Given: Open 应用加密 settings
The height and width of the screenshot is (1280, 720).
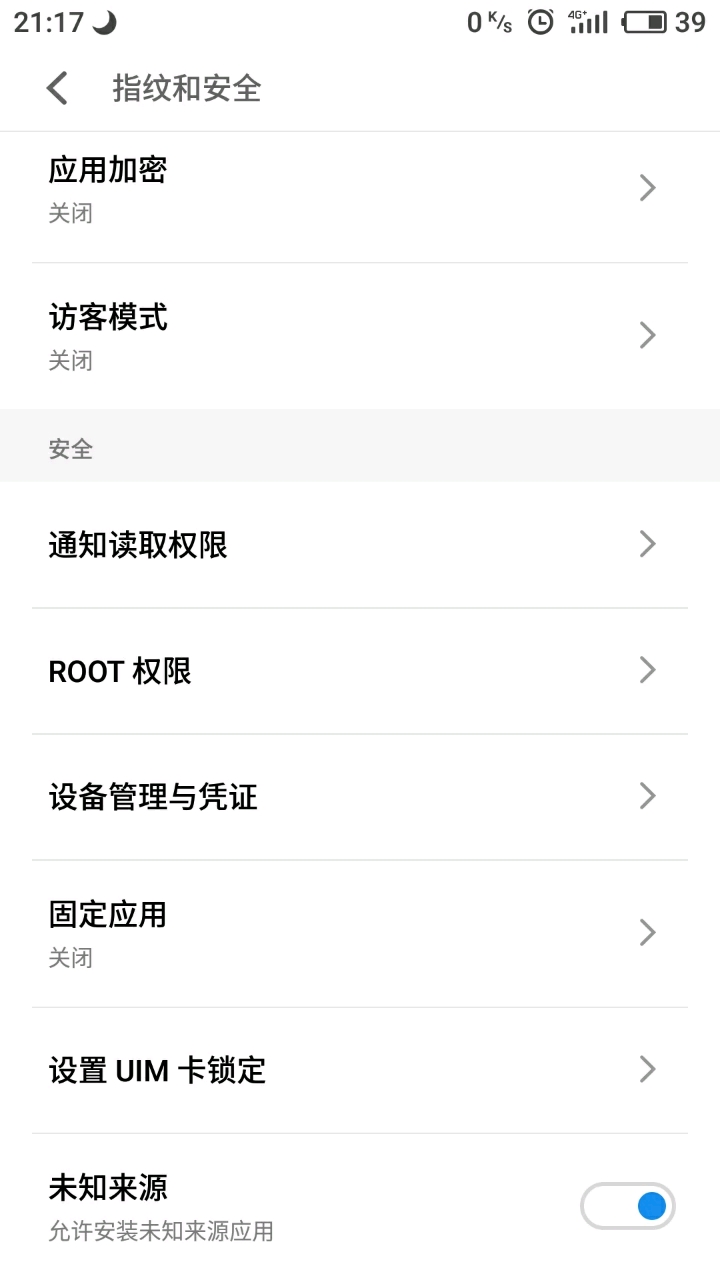Looking at the screenshot, I should [360, 189].
